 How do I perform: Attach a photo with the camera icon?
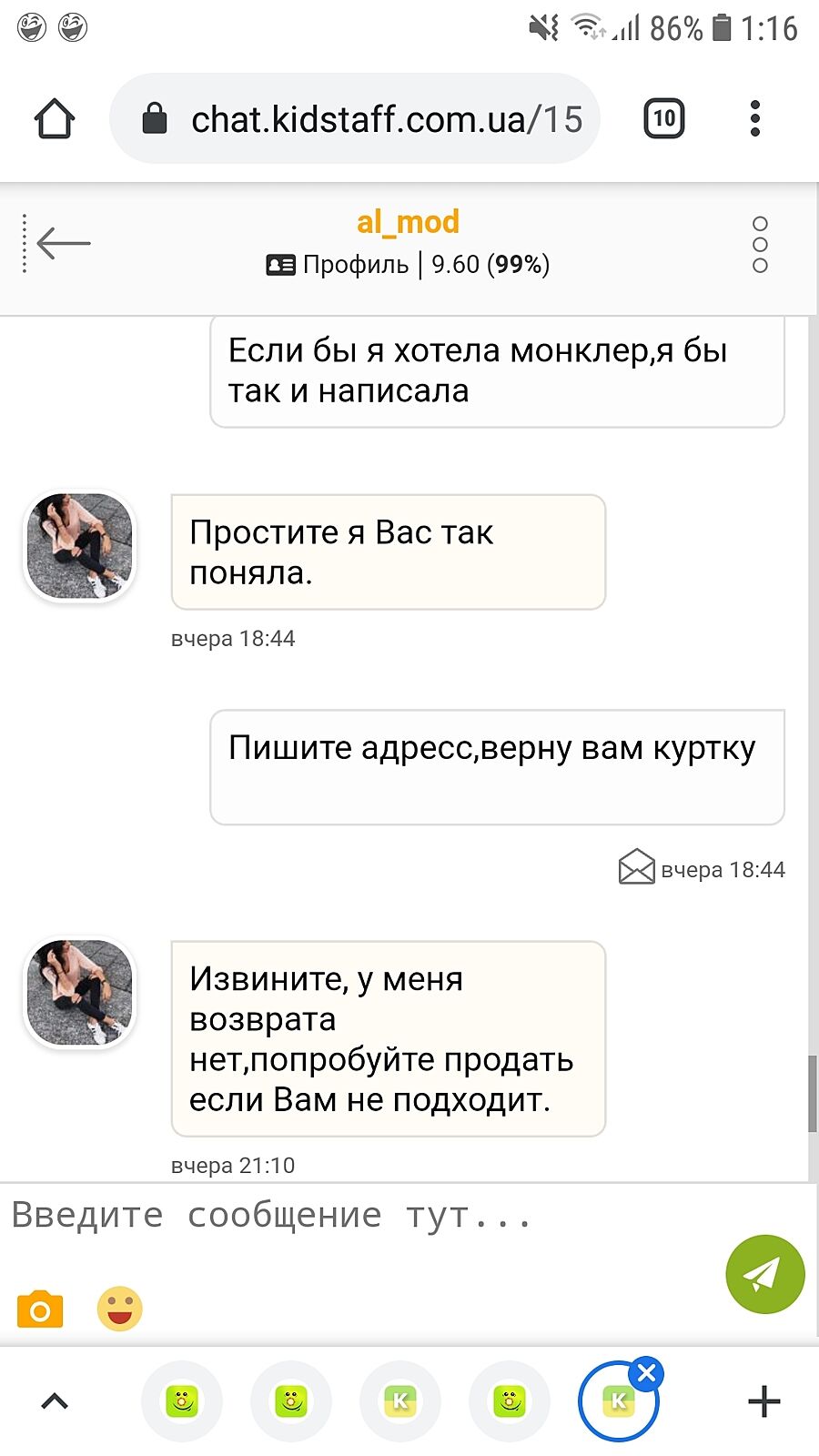(x=40, y=1309)
